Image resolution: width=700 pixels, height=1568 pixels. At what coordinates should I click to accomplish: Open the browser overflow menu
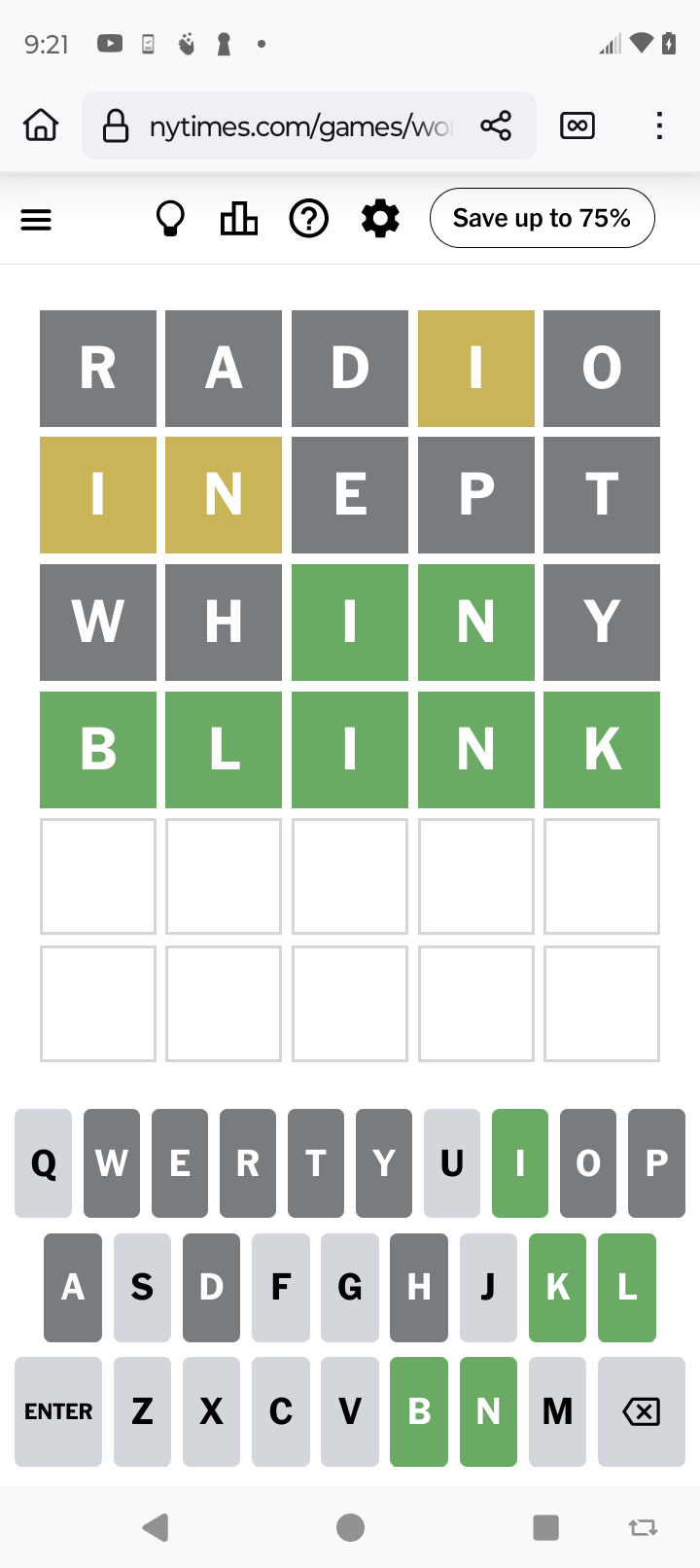click(x=659, y=125)
